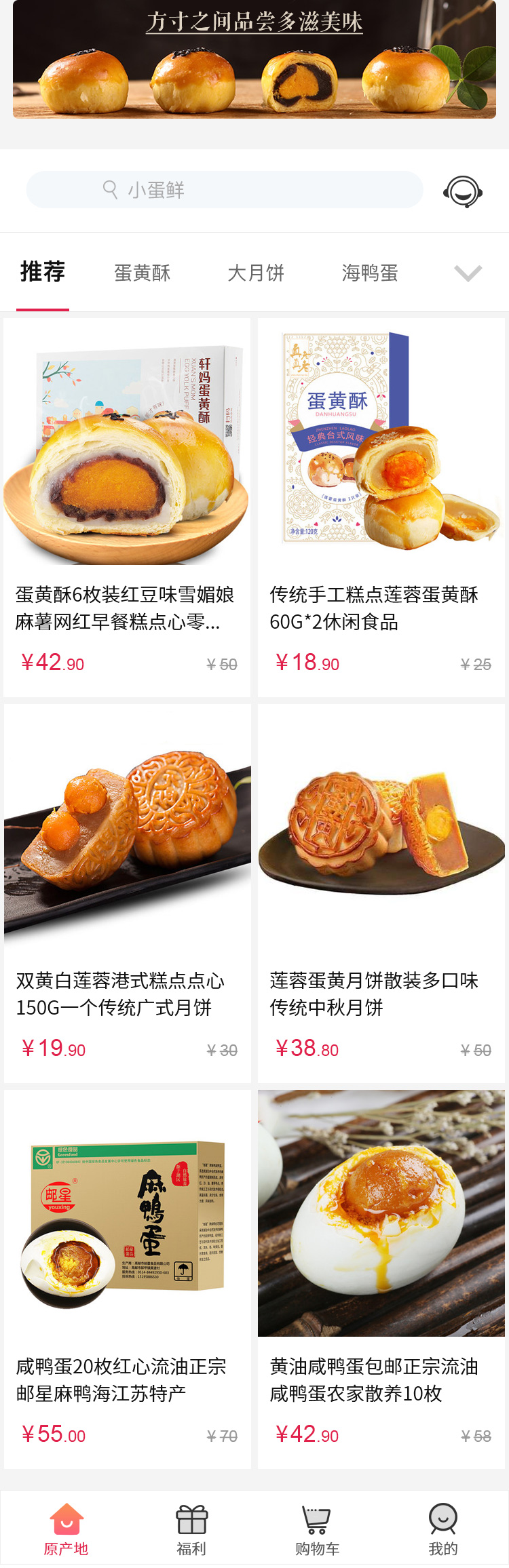Image resolution: width=509 pixels, height=1568 pixels.
Task: Switch to the 蛋黄酥 tab
Action: pos(142,273)
